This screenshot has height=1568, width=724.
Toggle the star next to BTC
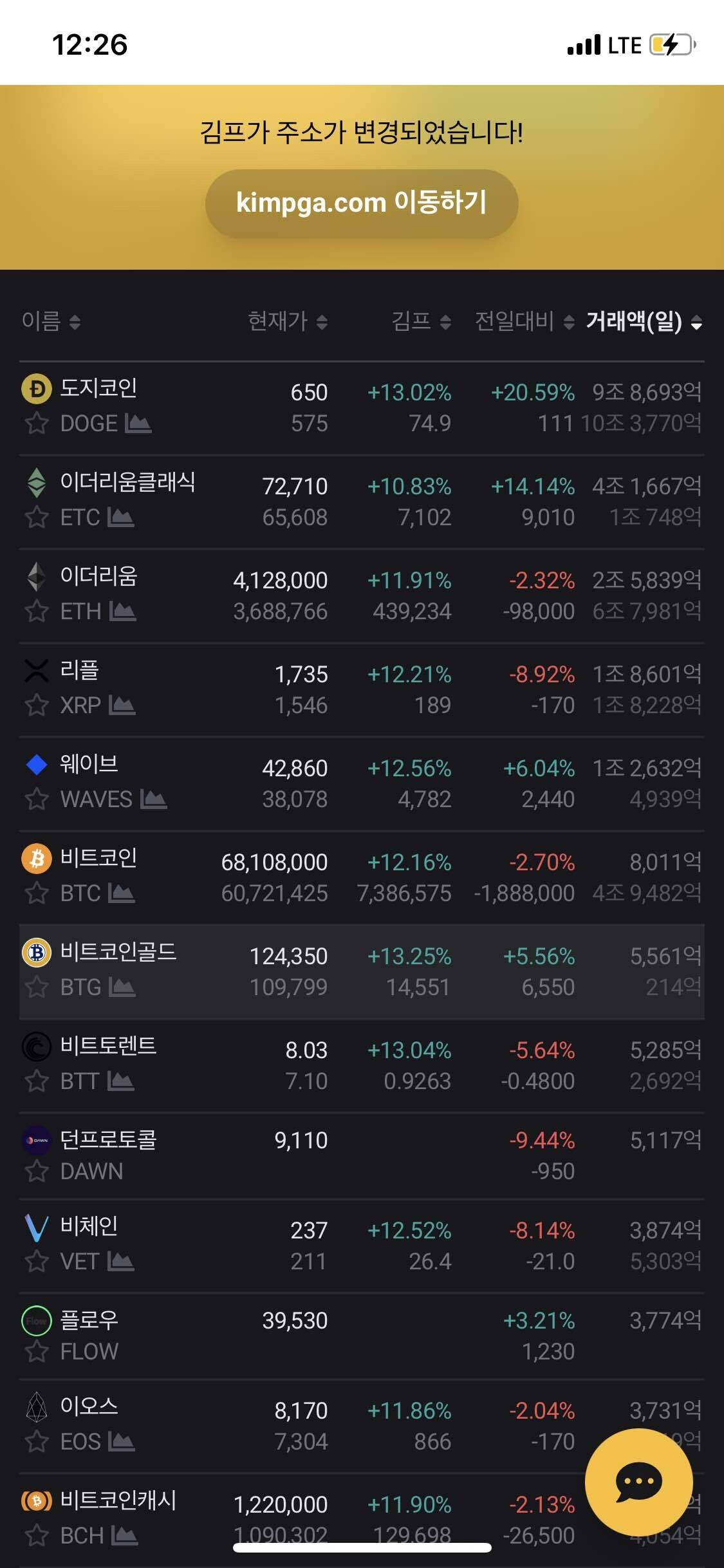(x=37, y=893)
